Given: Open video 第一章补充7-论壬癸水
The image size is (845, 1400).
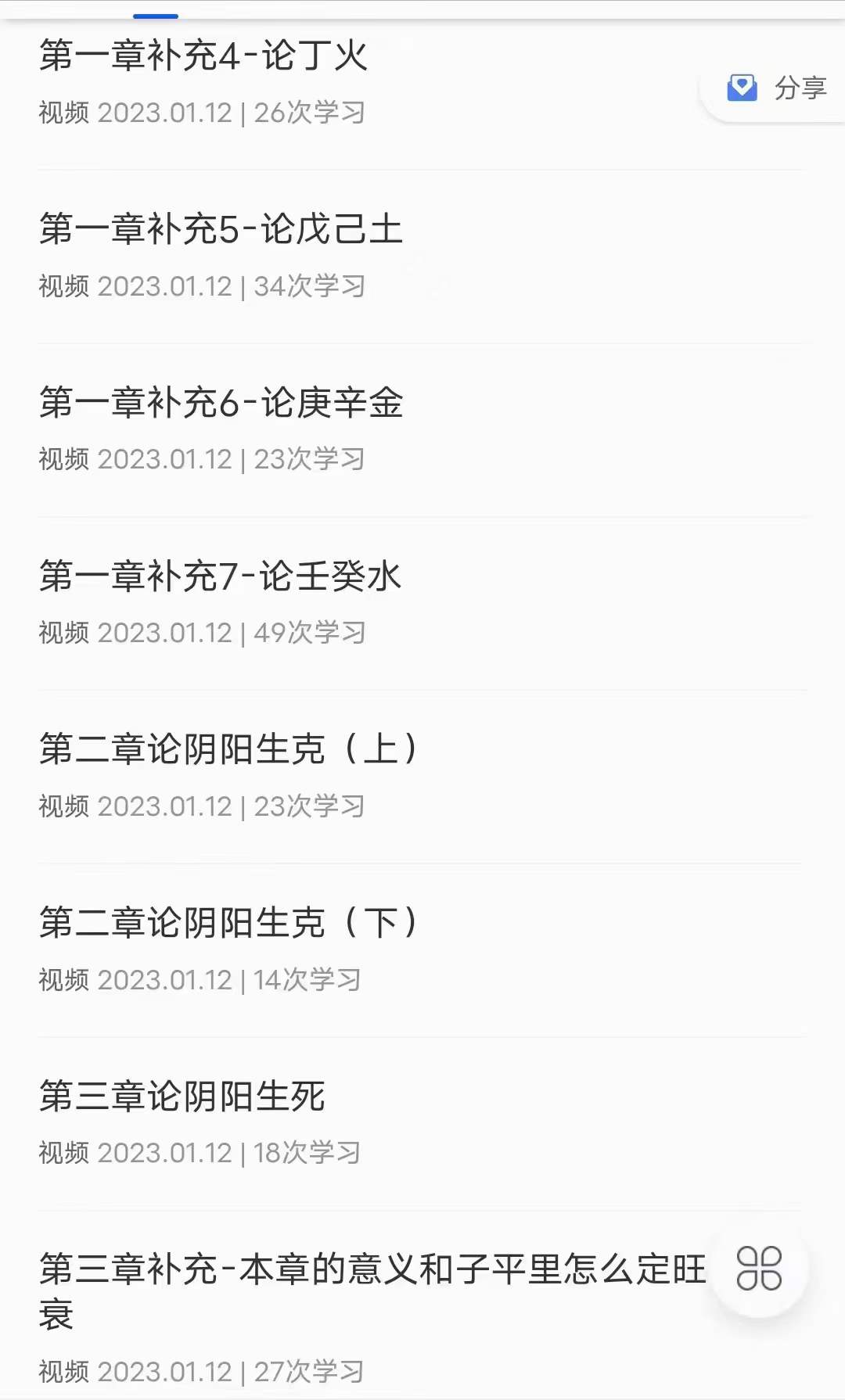Looking at the screenshot, I should pyautogui.click(x=221, y=577).
